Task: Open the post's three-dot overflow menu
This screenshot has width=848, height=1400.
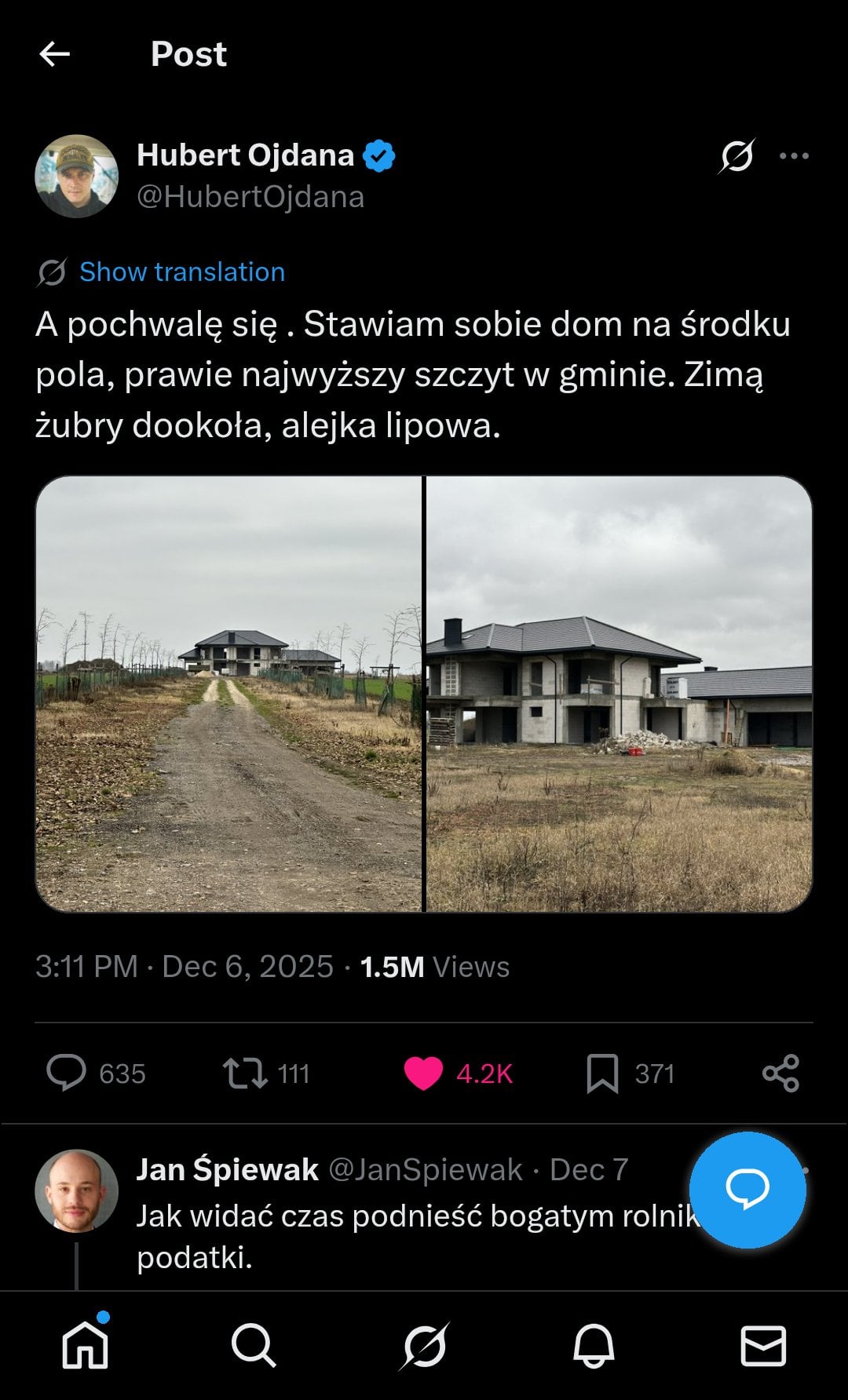Action: [x=794, y=155]
